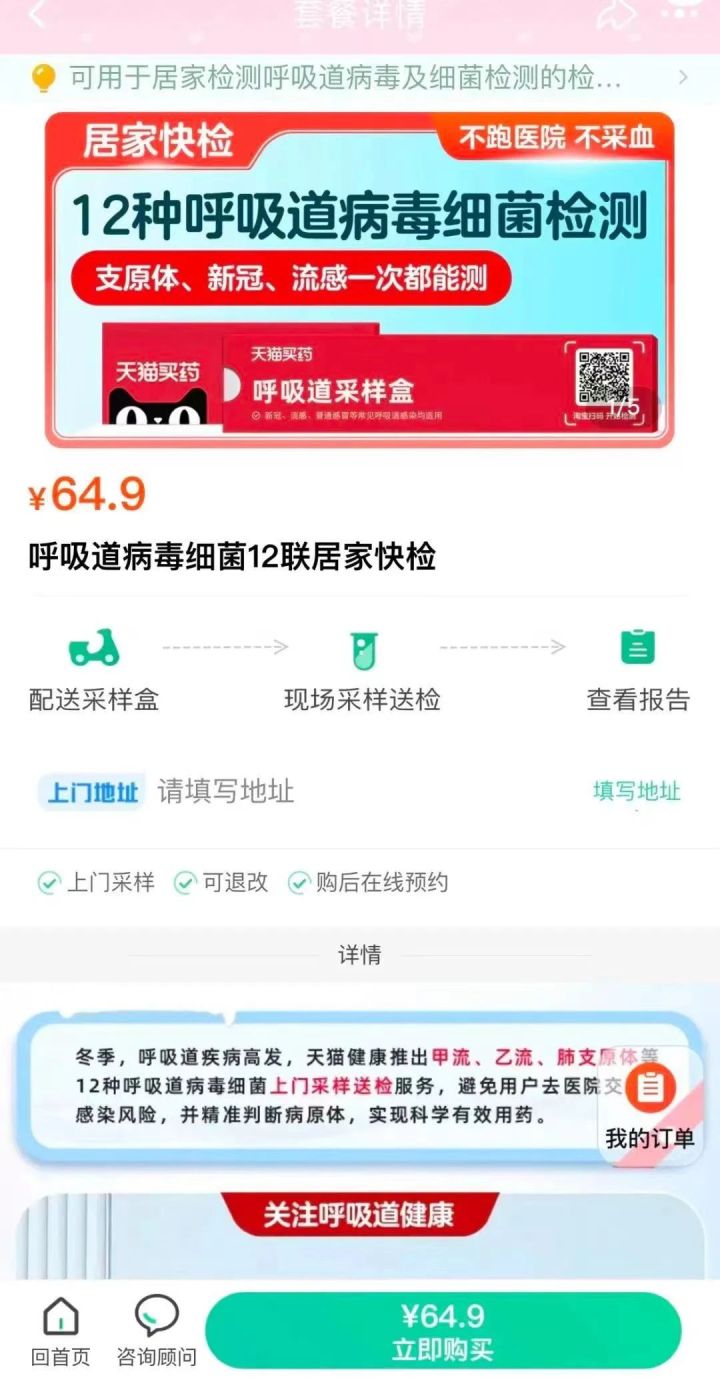Open 我的订单 floating button
The image size is (720, 1398).
(650, 1107)
